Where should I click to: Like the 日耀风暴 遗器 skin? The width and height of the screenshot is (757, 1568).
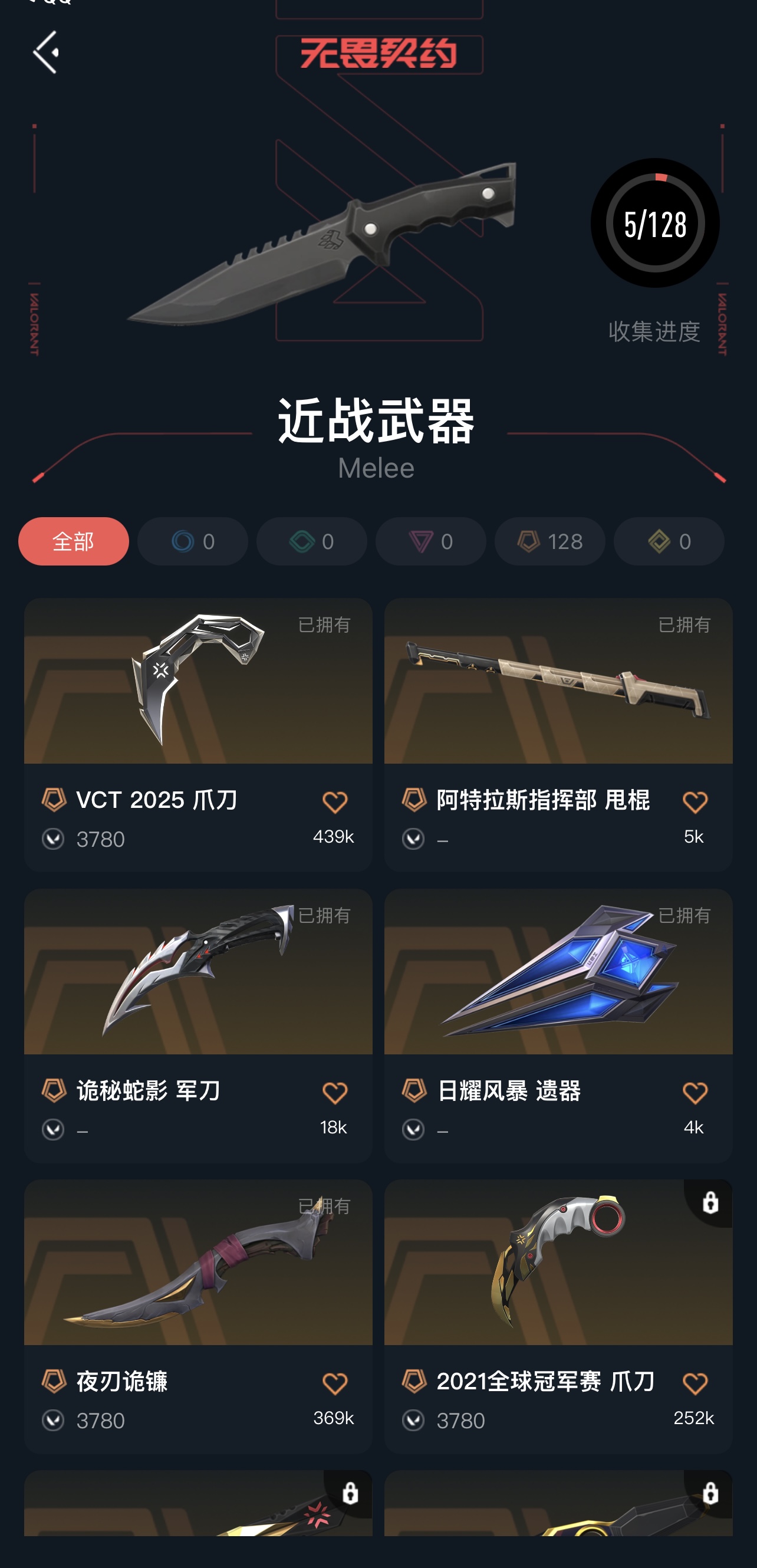(695, 1093)
